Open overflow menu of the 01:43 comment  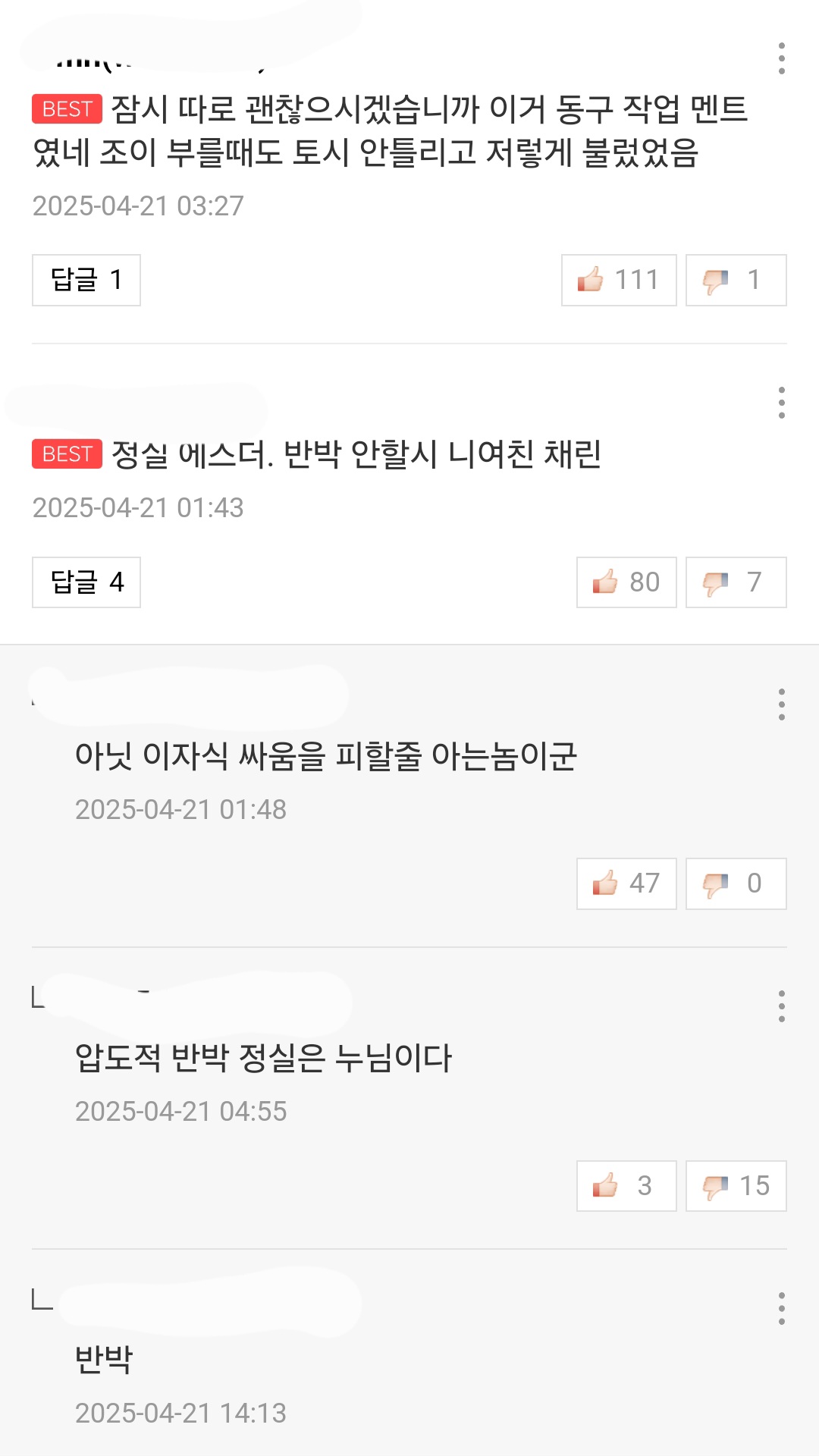click(781, 403)
